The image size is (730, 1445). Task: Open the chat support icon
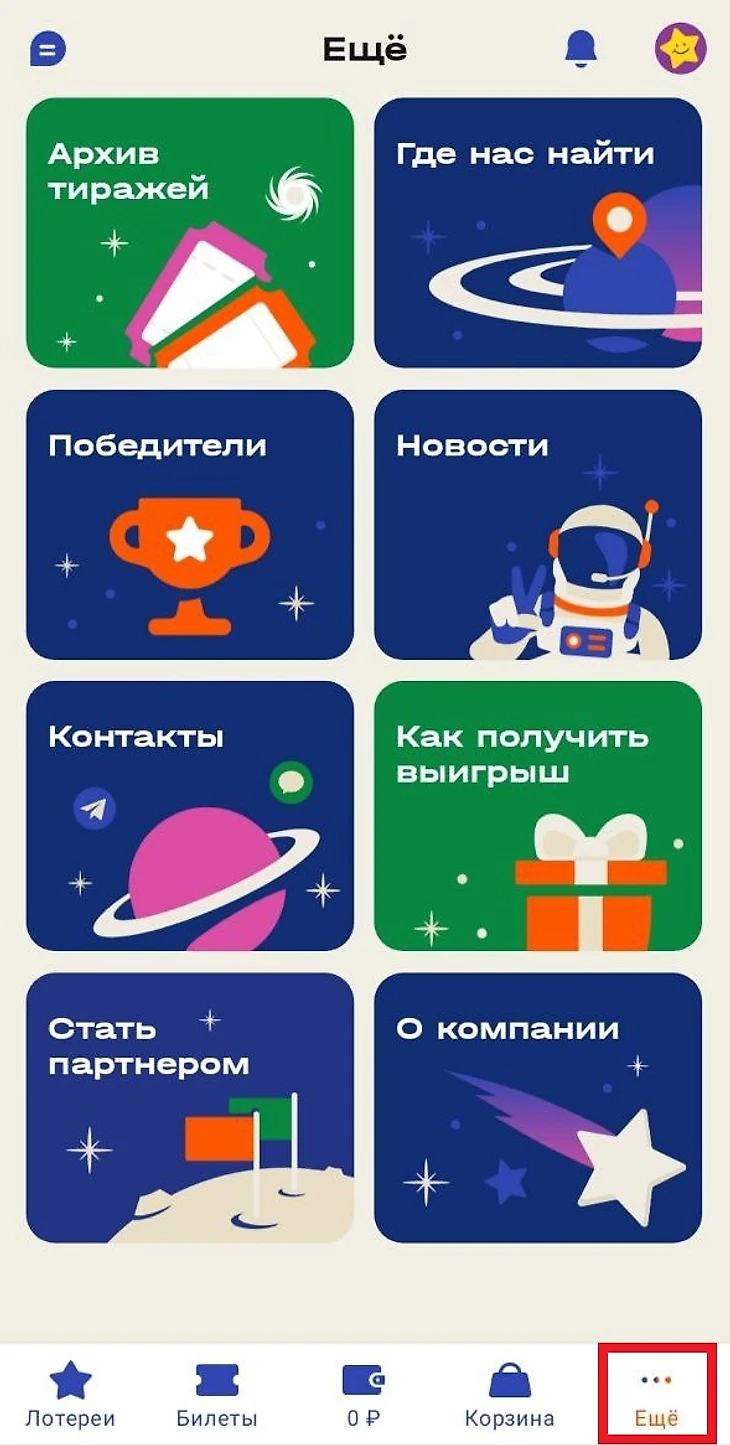click(x=48, y=48)
